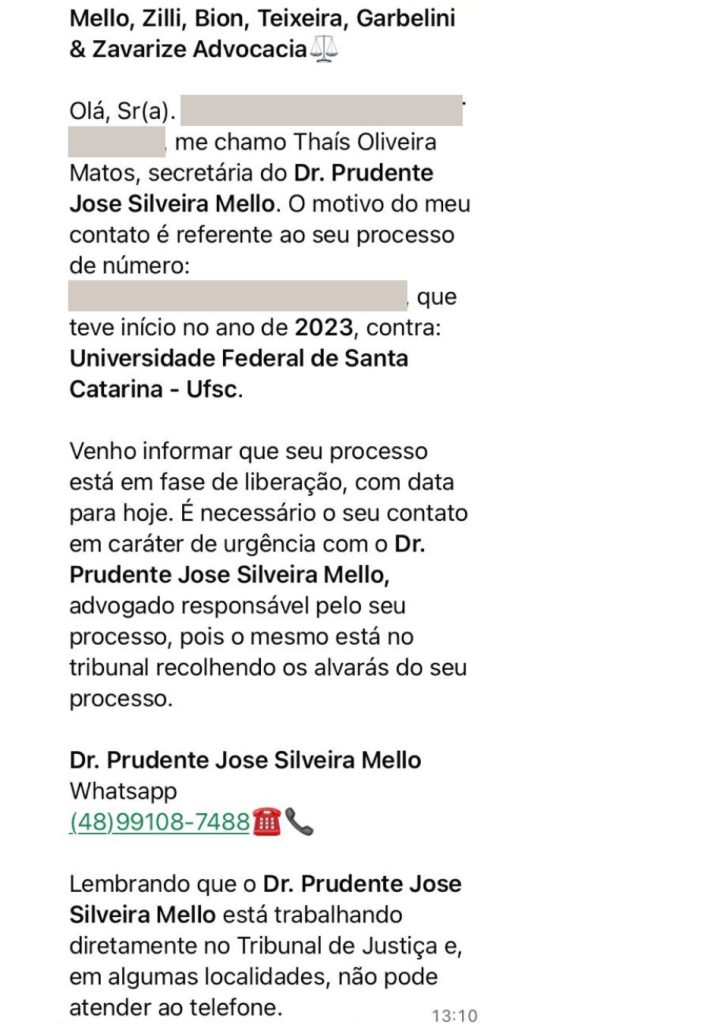Tap the phone number link (48)99108-7488
710x1024 pixels.
tap(159, 822)
